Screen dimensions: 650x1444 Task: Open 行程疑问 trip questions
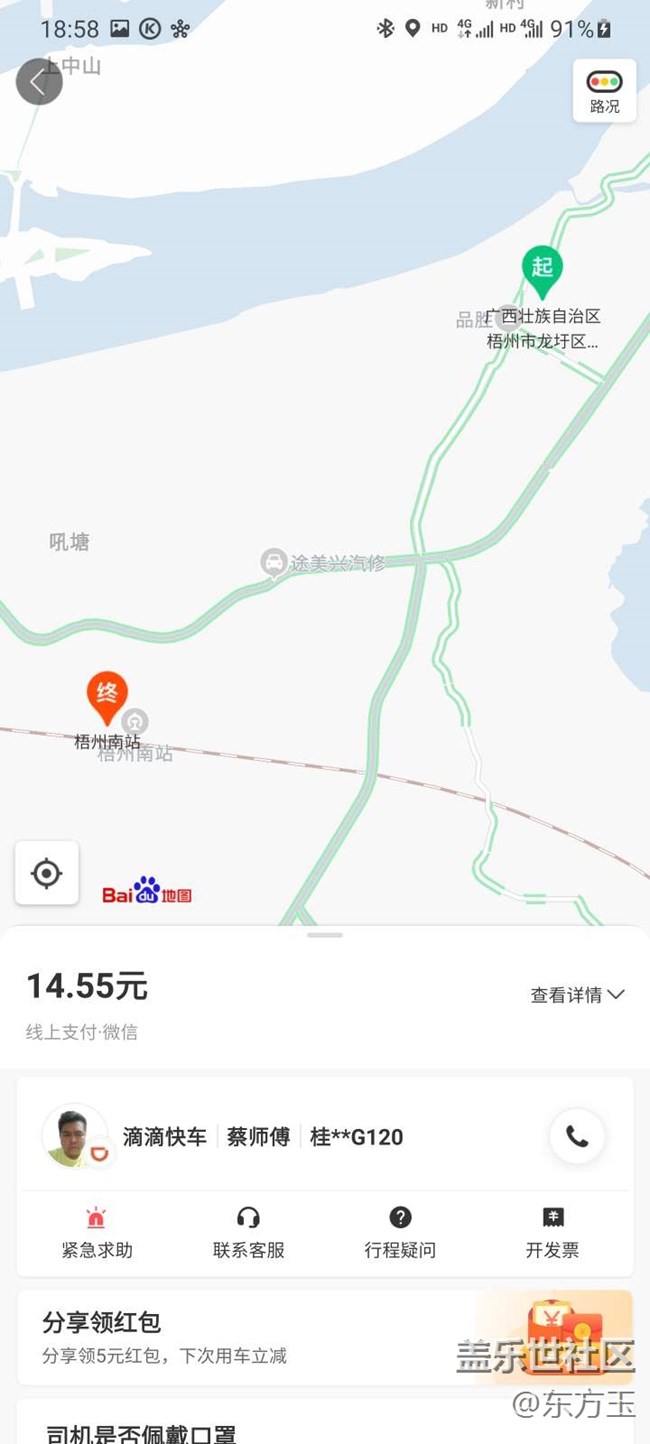[x=400, y=1231]
